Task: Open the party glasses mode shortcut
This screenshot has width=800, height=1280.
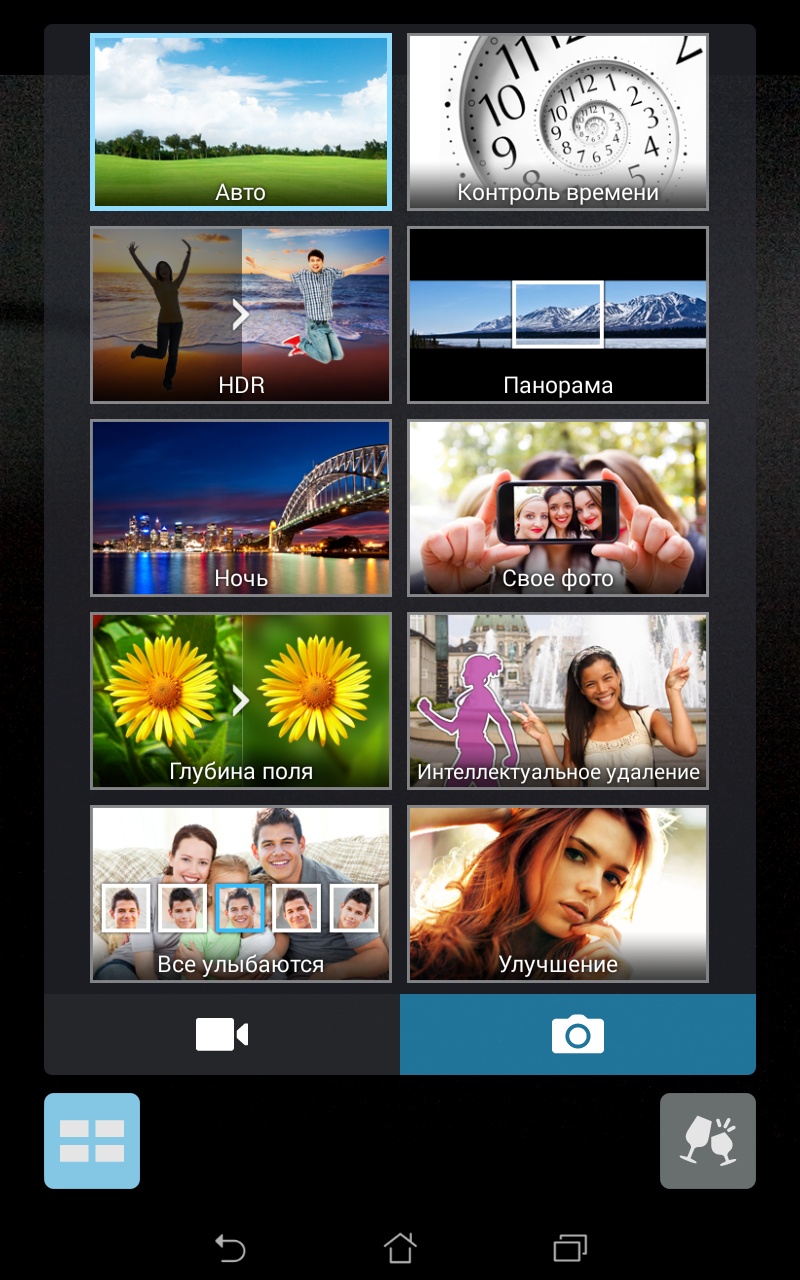Action: pyautogui.click(x=708, y=1141)
